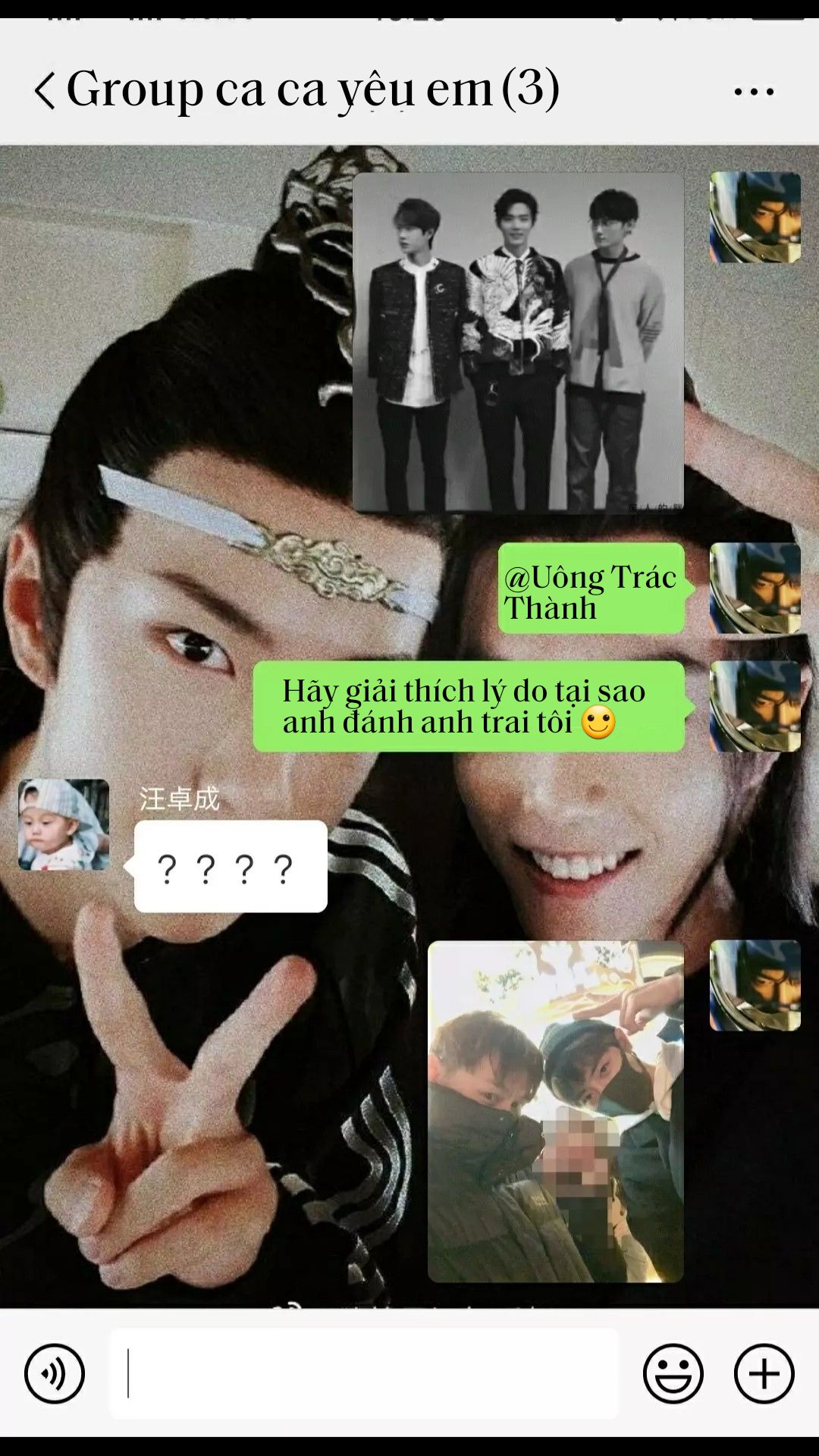Open the selfie photo with masked people
The height and width of the screenshot is (1456, 819).
click(x=555, y=1112)
